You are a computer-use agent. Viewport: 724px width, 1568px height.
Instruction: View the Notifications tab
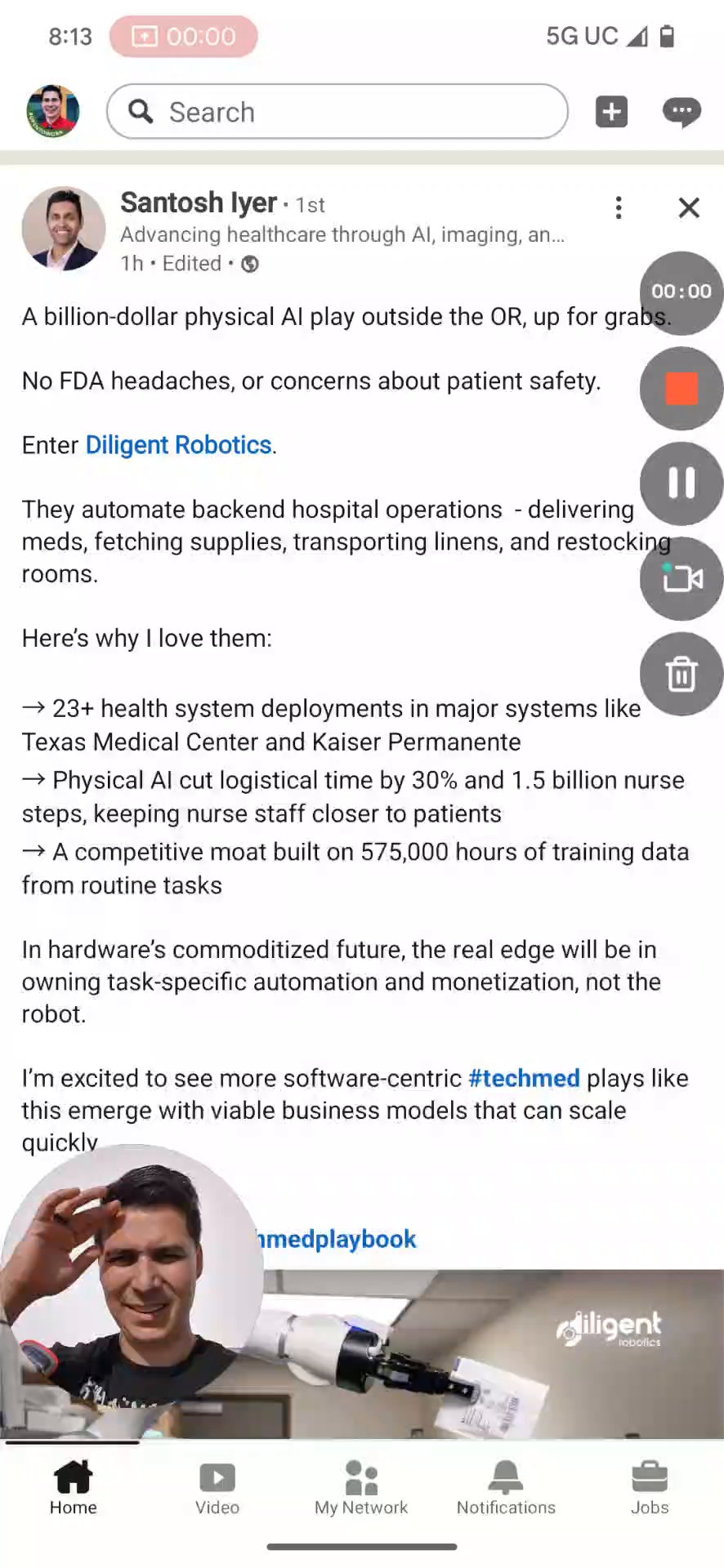pos(506,1488)
